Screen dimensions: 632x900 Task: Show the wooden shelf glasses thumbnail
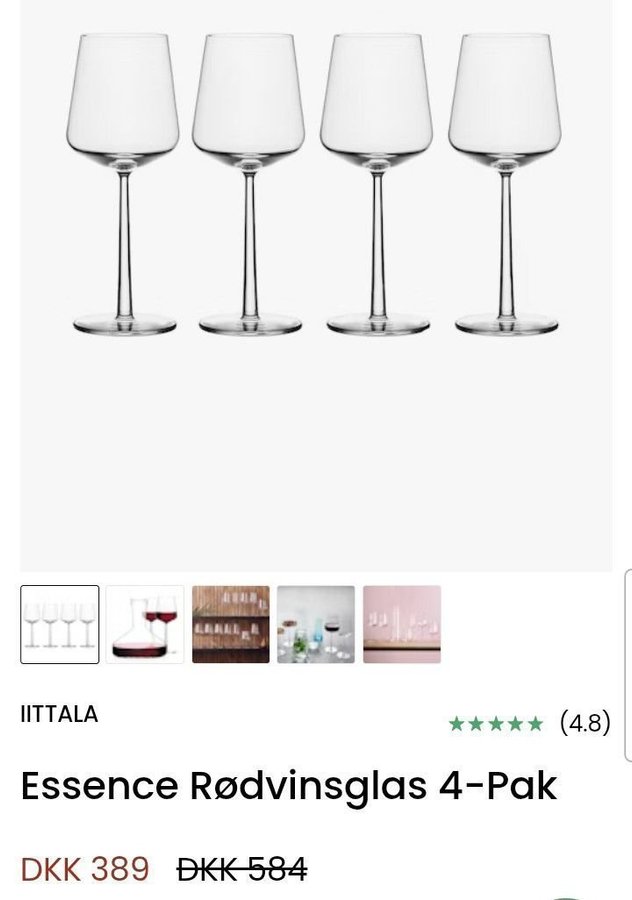click(x=231, y=624)
